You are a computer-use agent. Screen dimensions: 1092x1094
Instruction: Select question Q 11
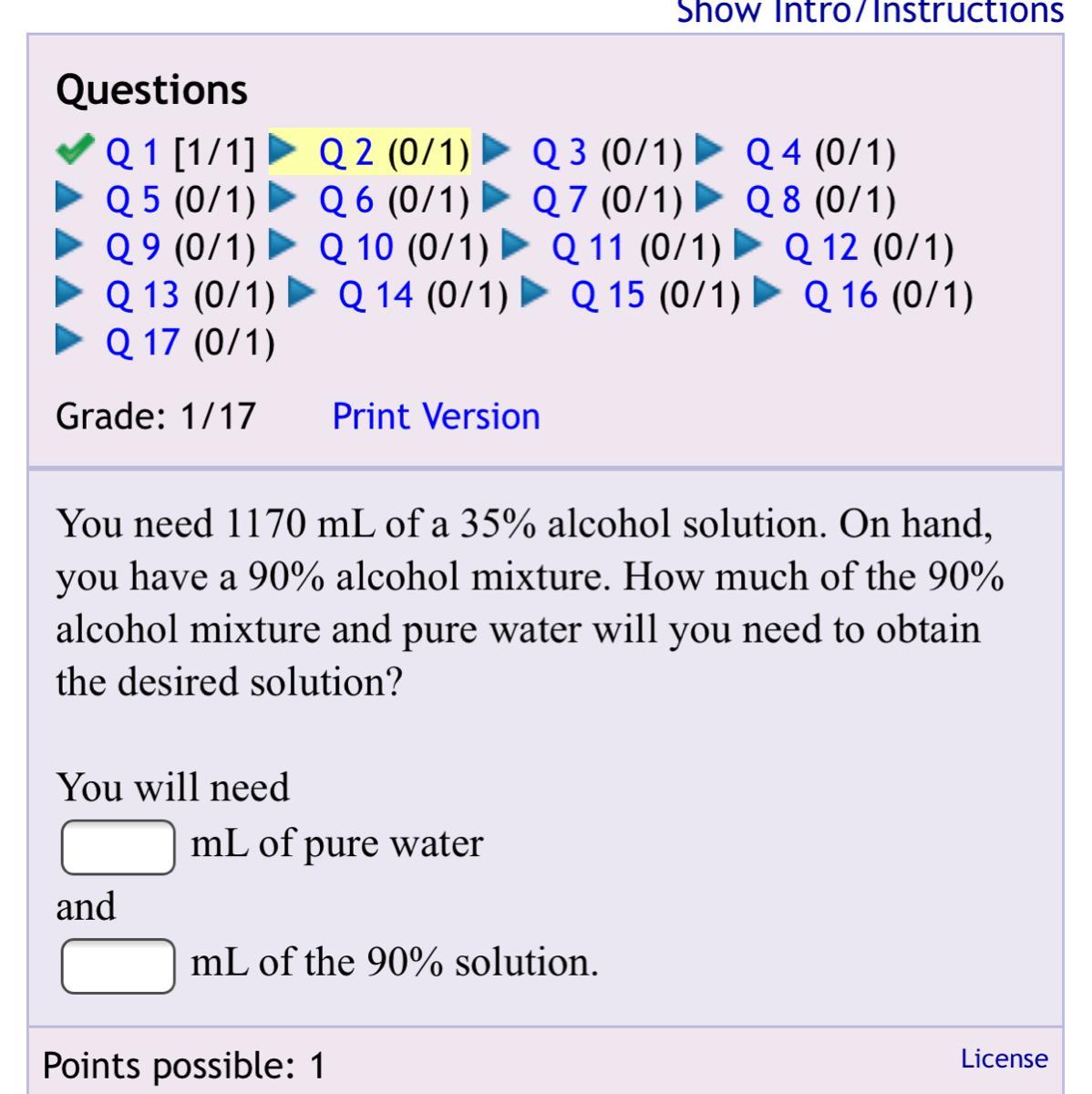pos(589,247)
